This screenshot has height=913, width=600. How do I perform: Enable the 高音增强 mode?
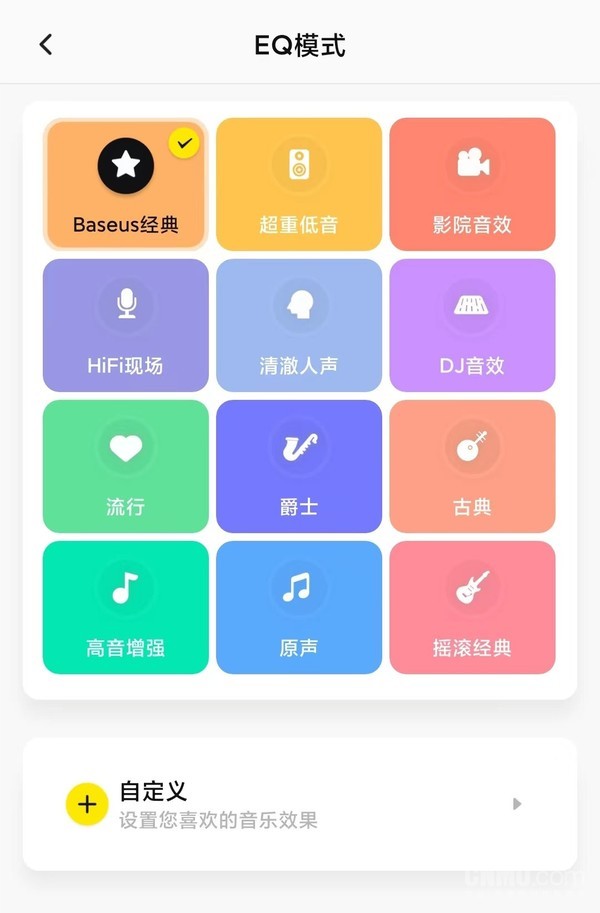click(x=126, y=607)
